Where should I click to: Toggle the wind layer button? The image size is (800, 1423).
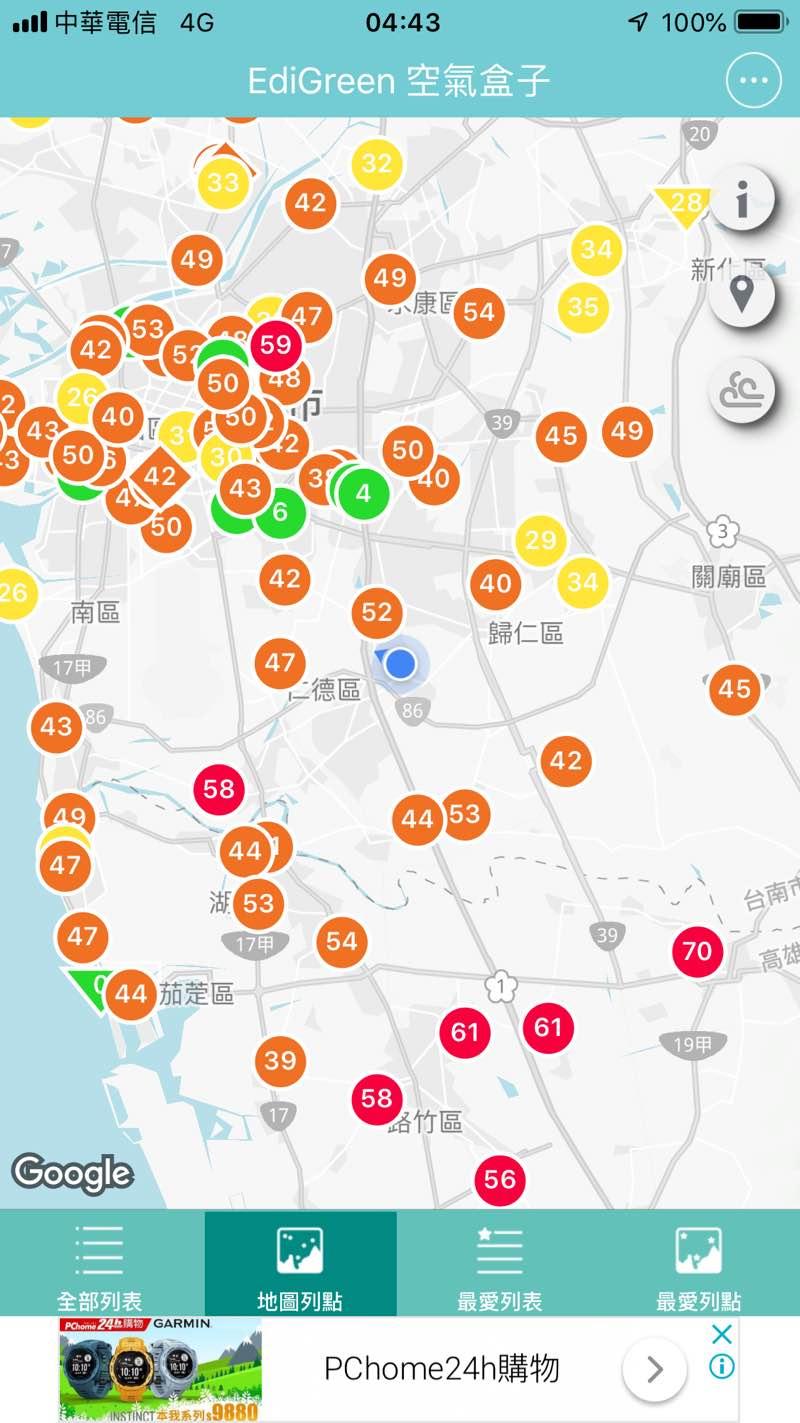[x=741, y=390]
